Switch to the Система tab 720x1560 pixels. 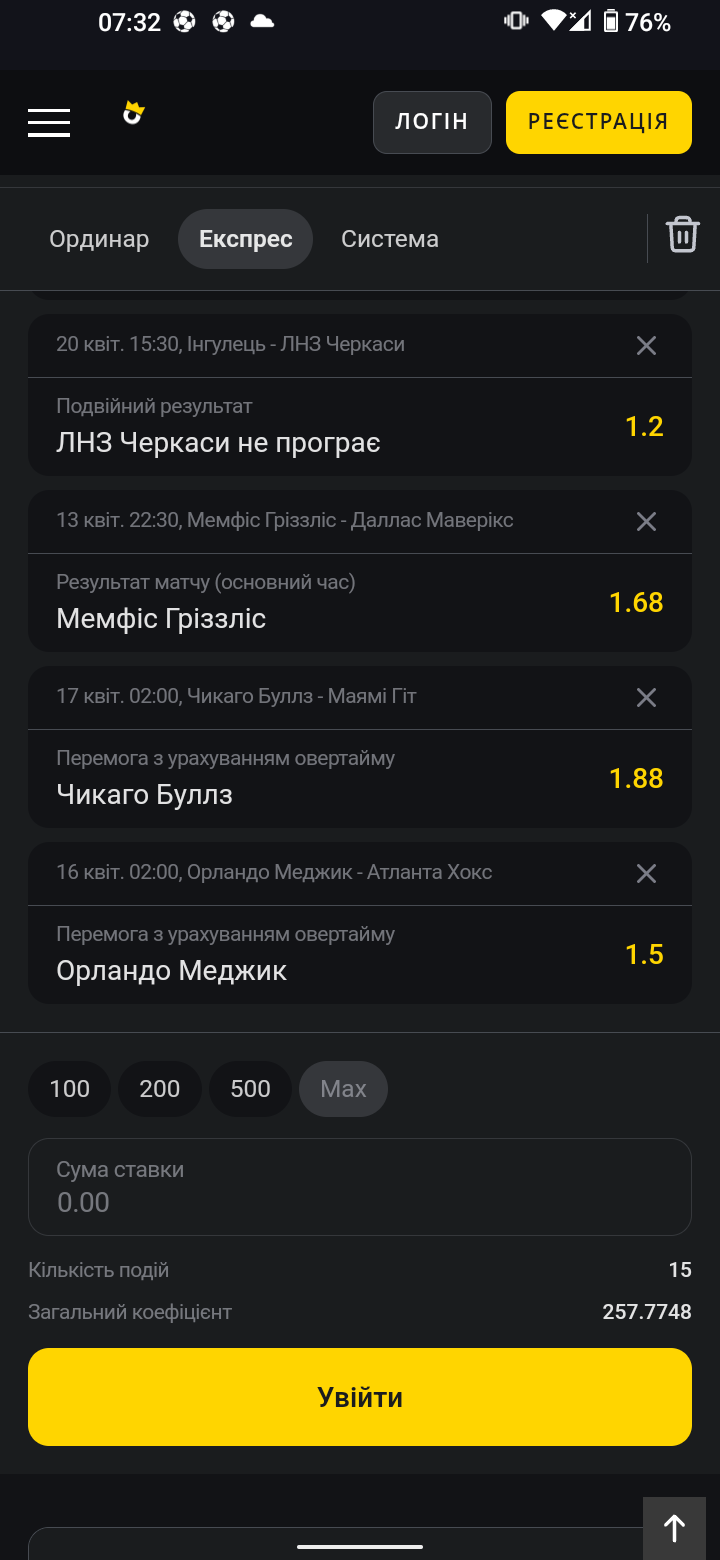pyautogui.click(x=390, y=239)
